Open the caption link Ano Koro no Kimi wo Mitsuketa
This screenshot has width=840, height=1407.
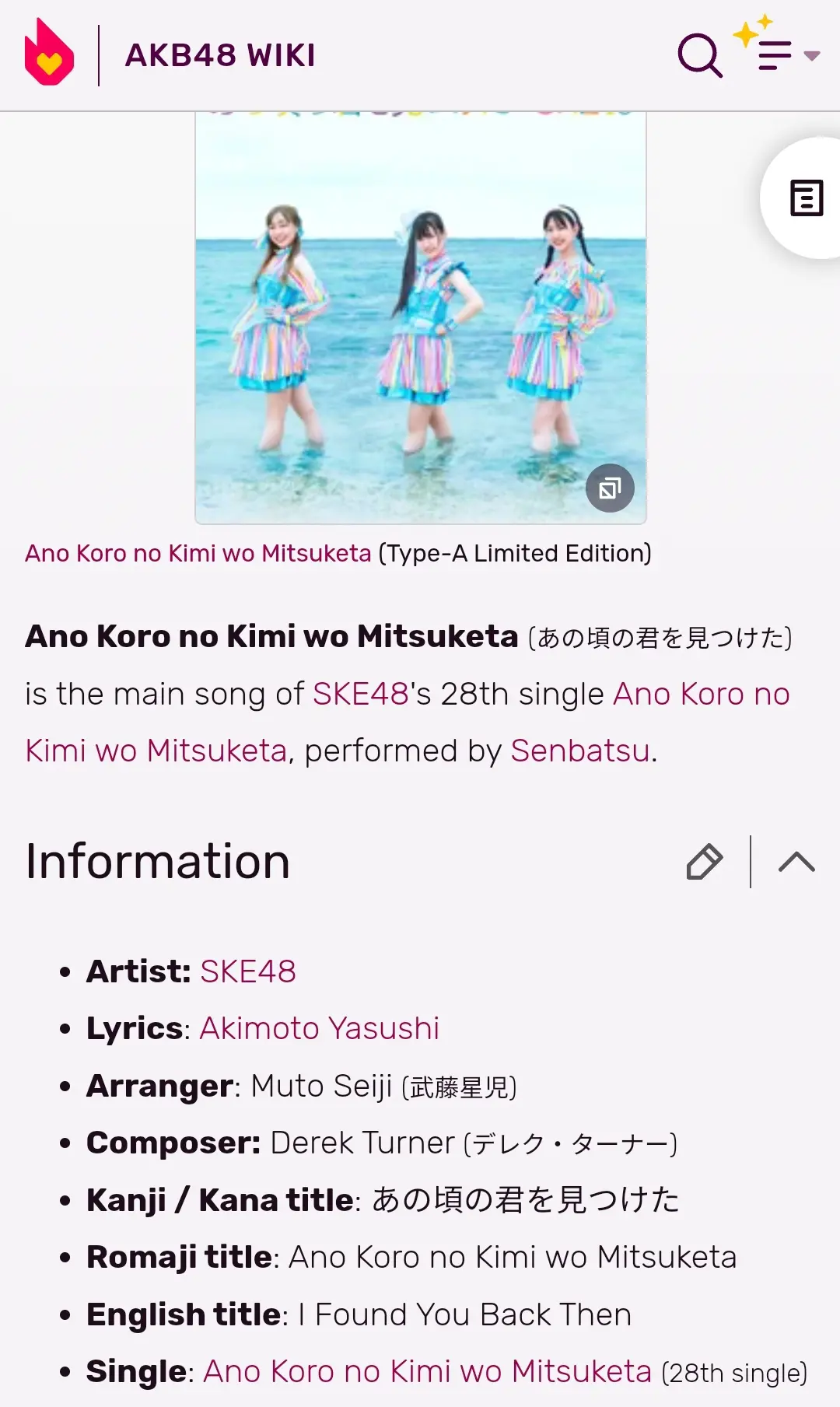pyautogui.click(x=198, y=553)
